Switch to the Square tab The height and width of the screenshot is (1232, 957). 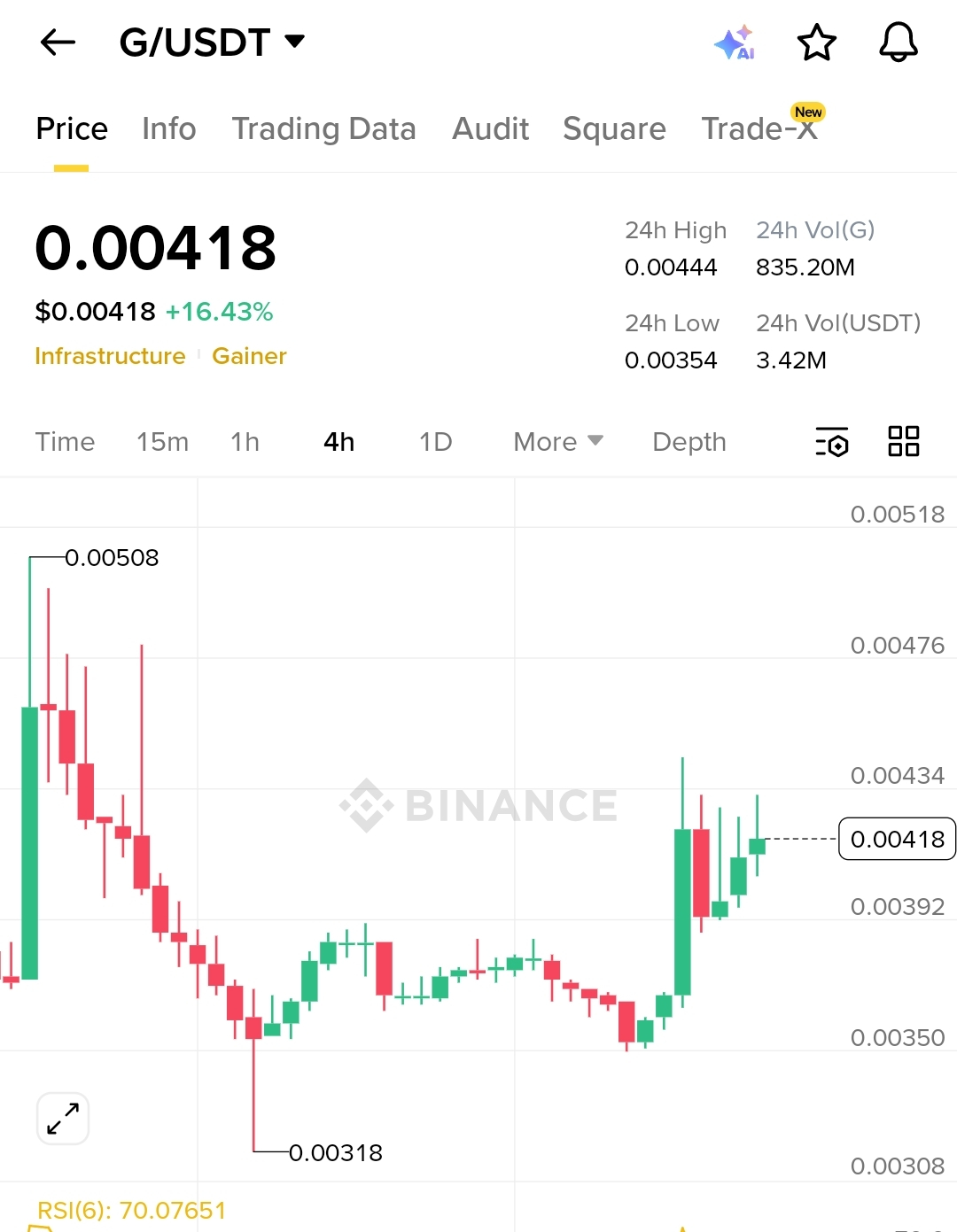614,128
